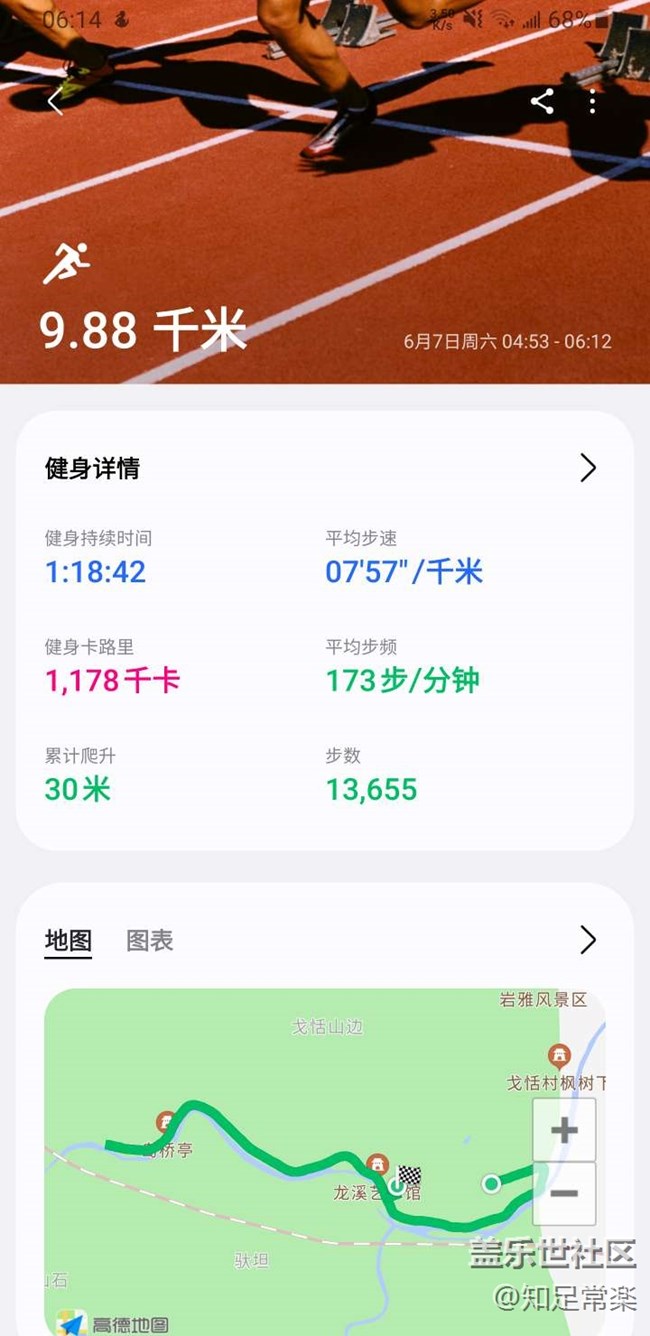
Task: Zoom out on the route map
Action: [564, 1193]
